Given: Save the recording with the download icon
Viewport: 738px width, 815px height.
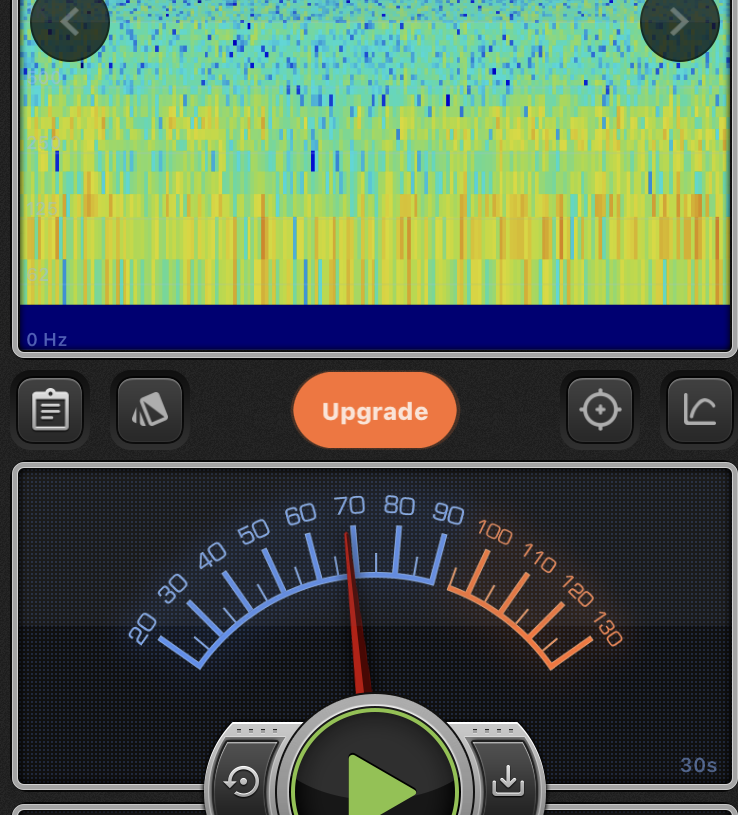Looking at the screenshot, I should coord(508,781).
